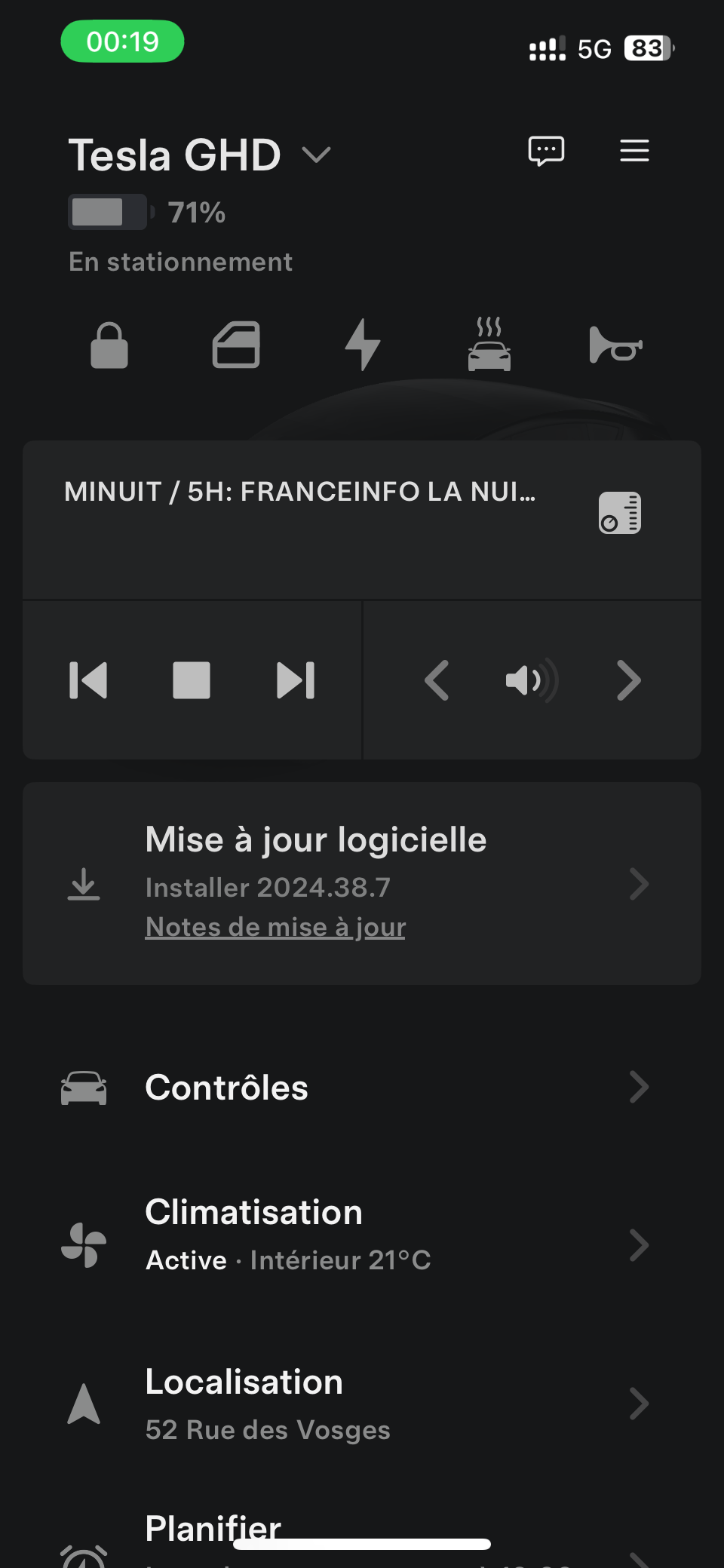This screenshot has height=1568, width=724.
Task: Raise the volume with the right arrow
Action: (x=628, y=680)
